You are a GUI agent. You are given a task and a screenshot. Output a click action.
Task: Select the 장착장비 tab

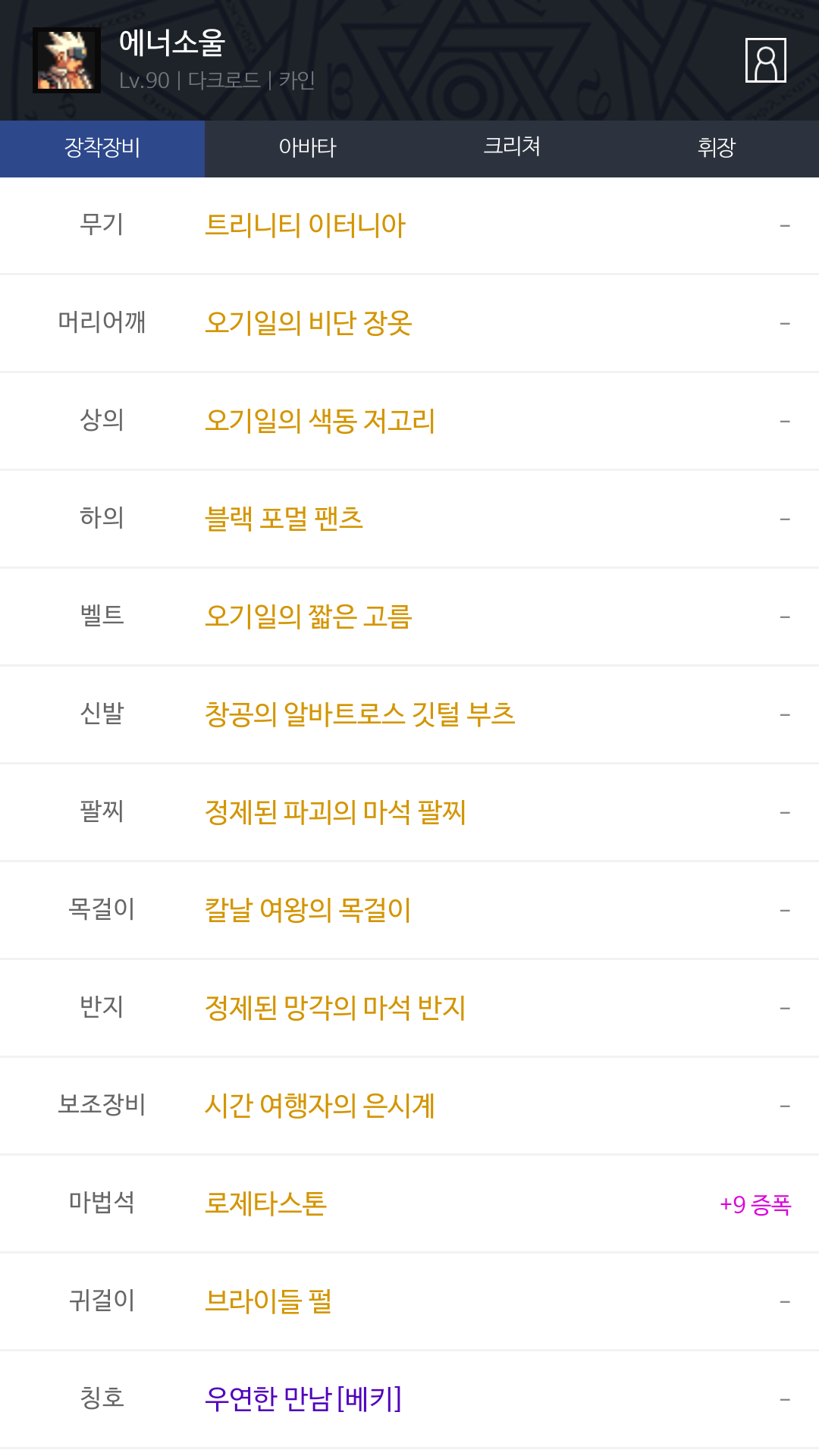(x=102, y=148)
